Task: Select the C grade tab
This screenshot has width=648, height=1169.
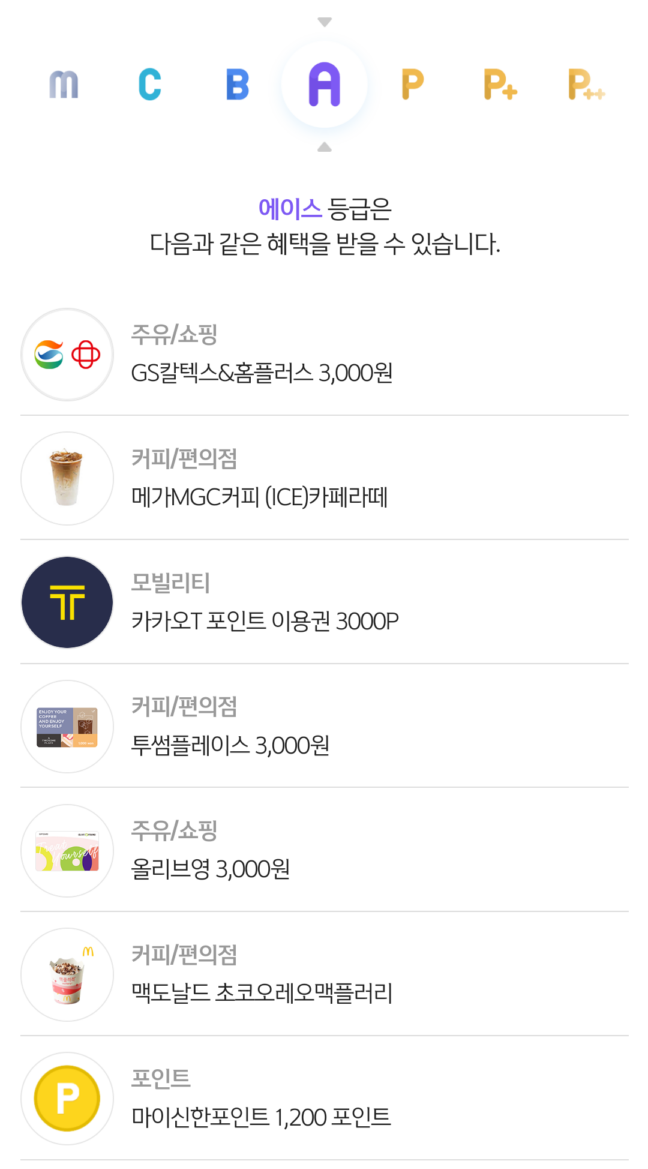Action: click(x=149, y=86)
